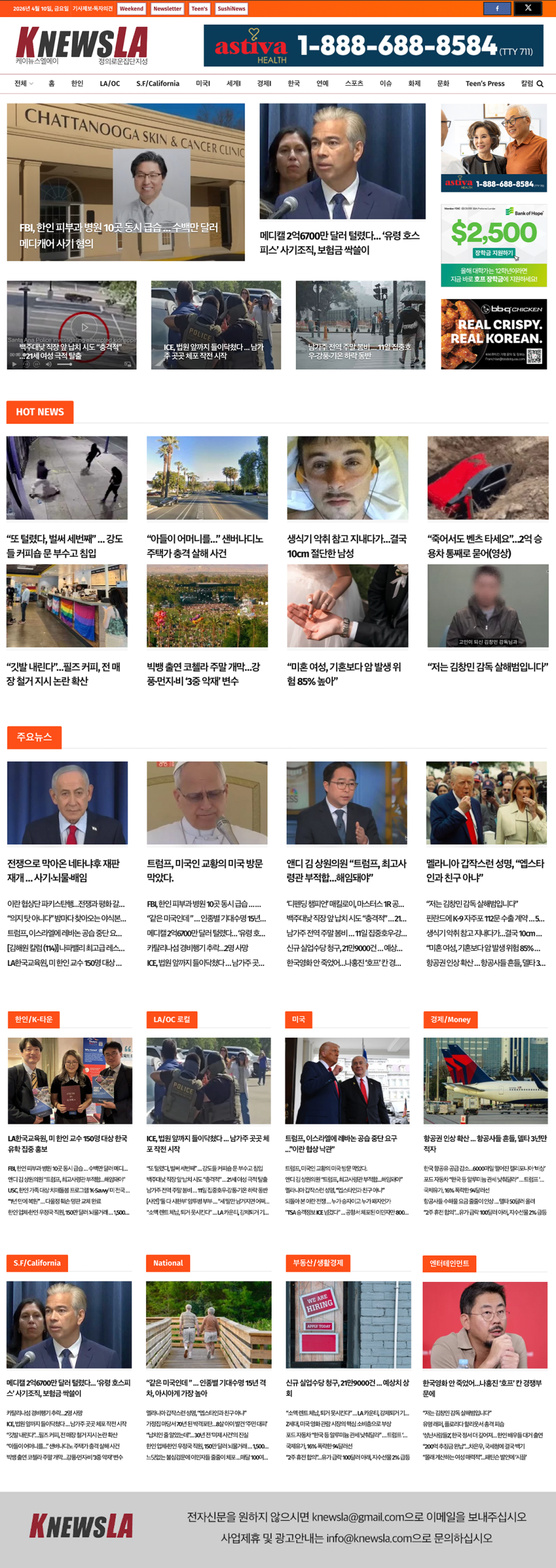Open the Newsletter button
Image resolution: width=556 pixels, height=1568 pixels.
tap(167, 9)
